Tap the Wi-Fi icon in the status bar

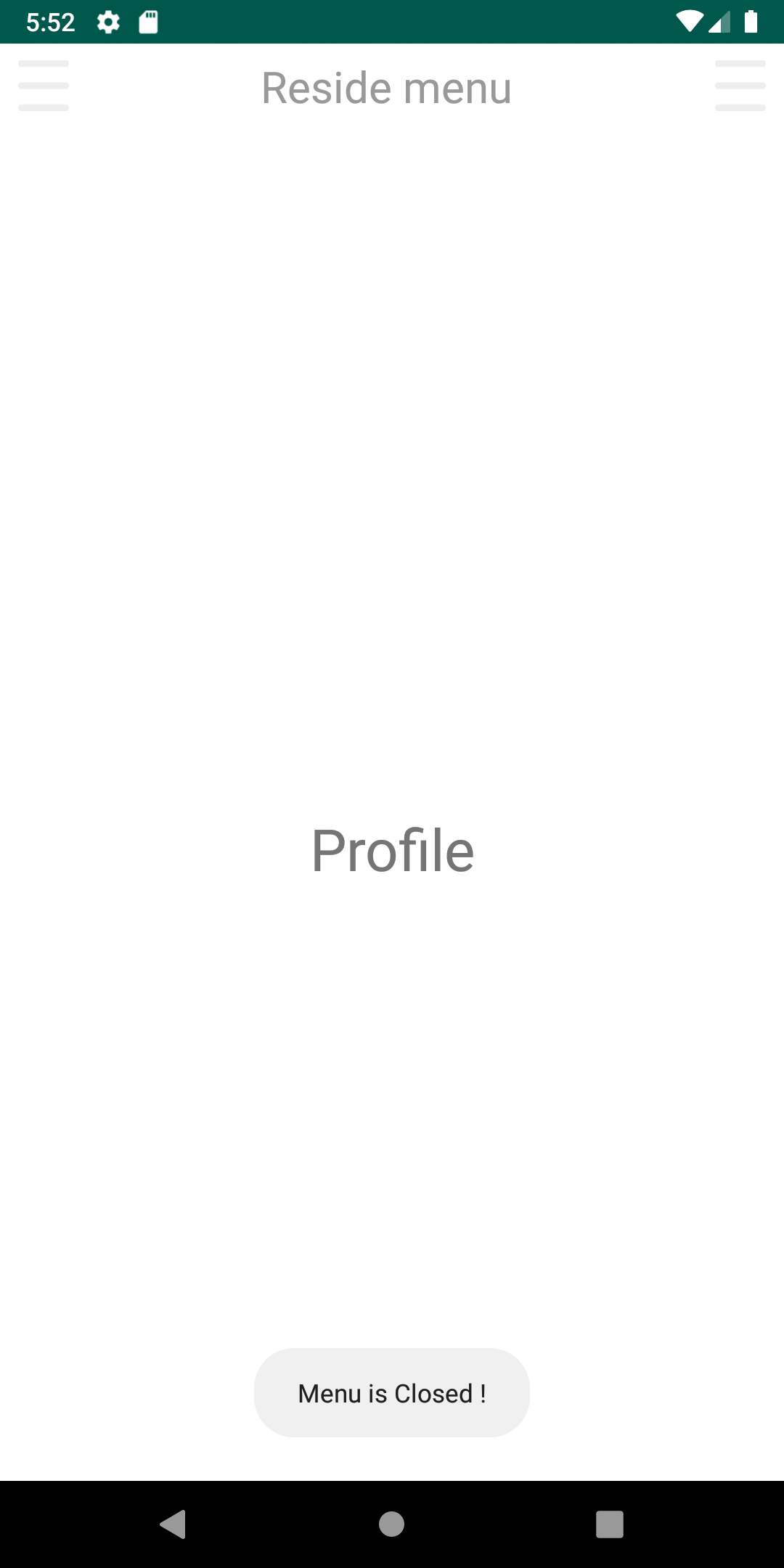[x=689, y=22]
